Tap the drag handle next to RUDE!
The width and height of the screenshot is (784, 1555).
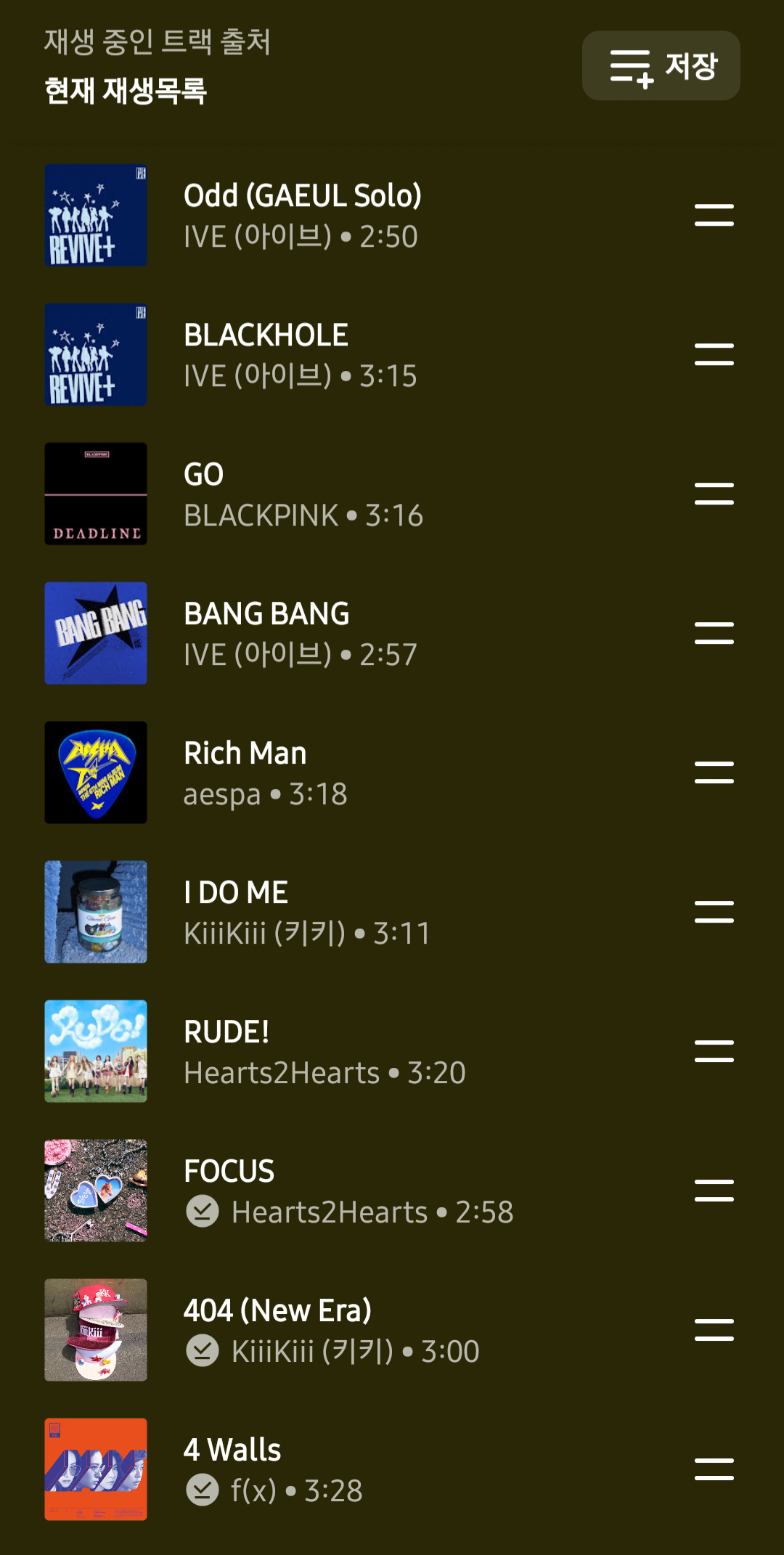pyautogui.click(x=714, y=1051)
